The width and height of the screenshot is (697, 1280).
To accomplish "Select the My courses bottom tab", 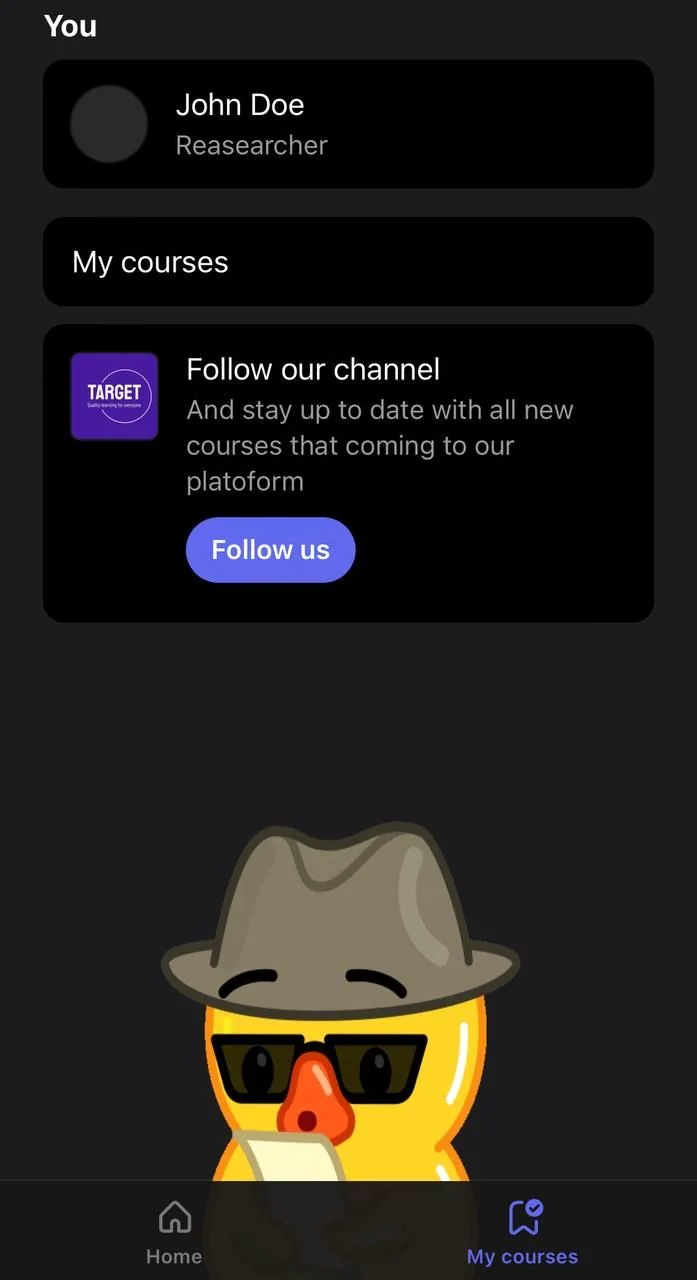I will coord(523,1233).
